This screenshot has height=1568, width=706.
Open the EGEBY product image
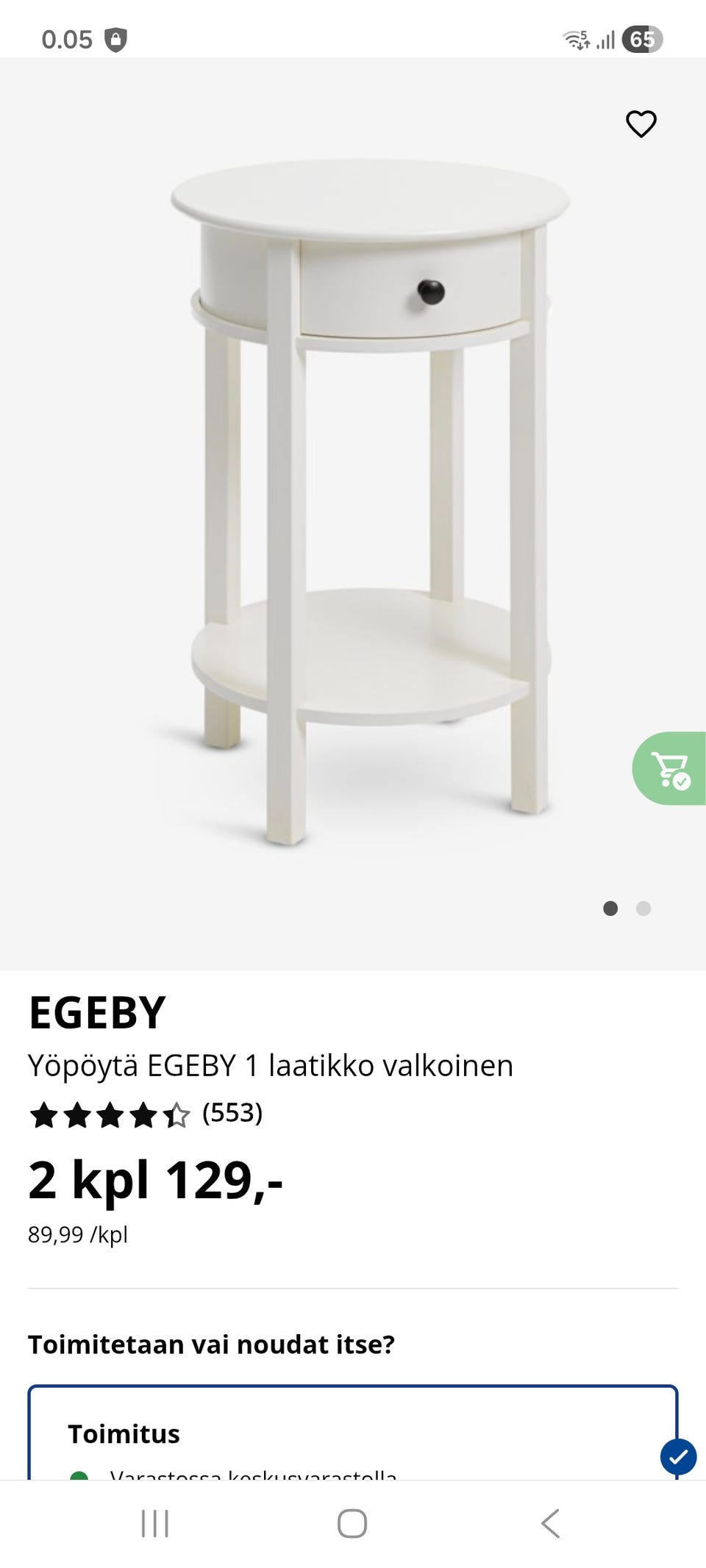coord(360,500)
